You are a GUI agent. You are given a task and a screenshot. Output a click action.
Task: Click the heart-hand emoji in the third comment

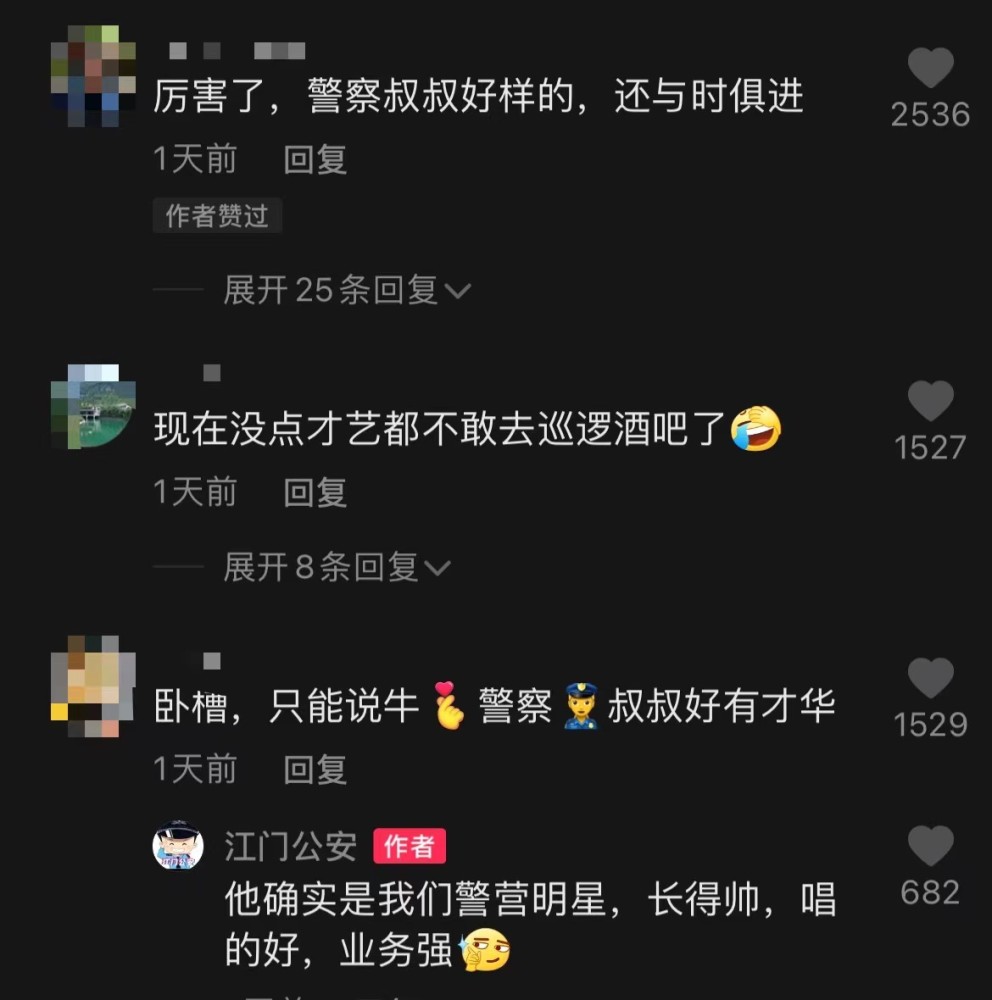tap(449, 702)
